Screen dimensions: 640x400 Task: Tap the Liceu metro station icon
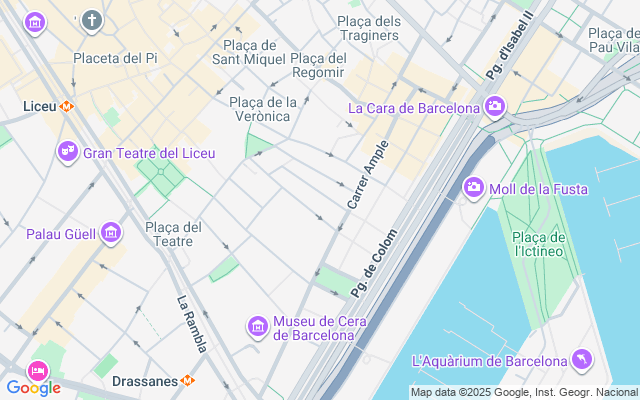67,105
